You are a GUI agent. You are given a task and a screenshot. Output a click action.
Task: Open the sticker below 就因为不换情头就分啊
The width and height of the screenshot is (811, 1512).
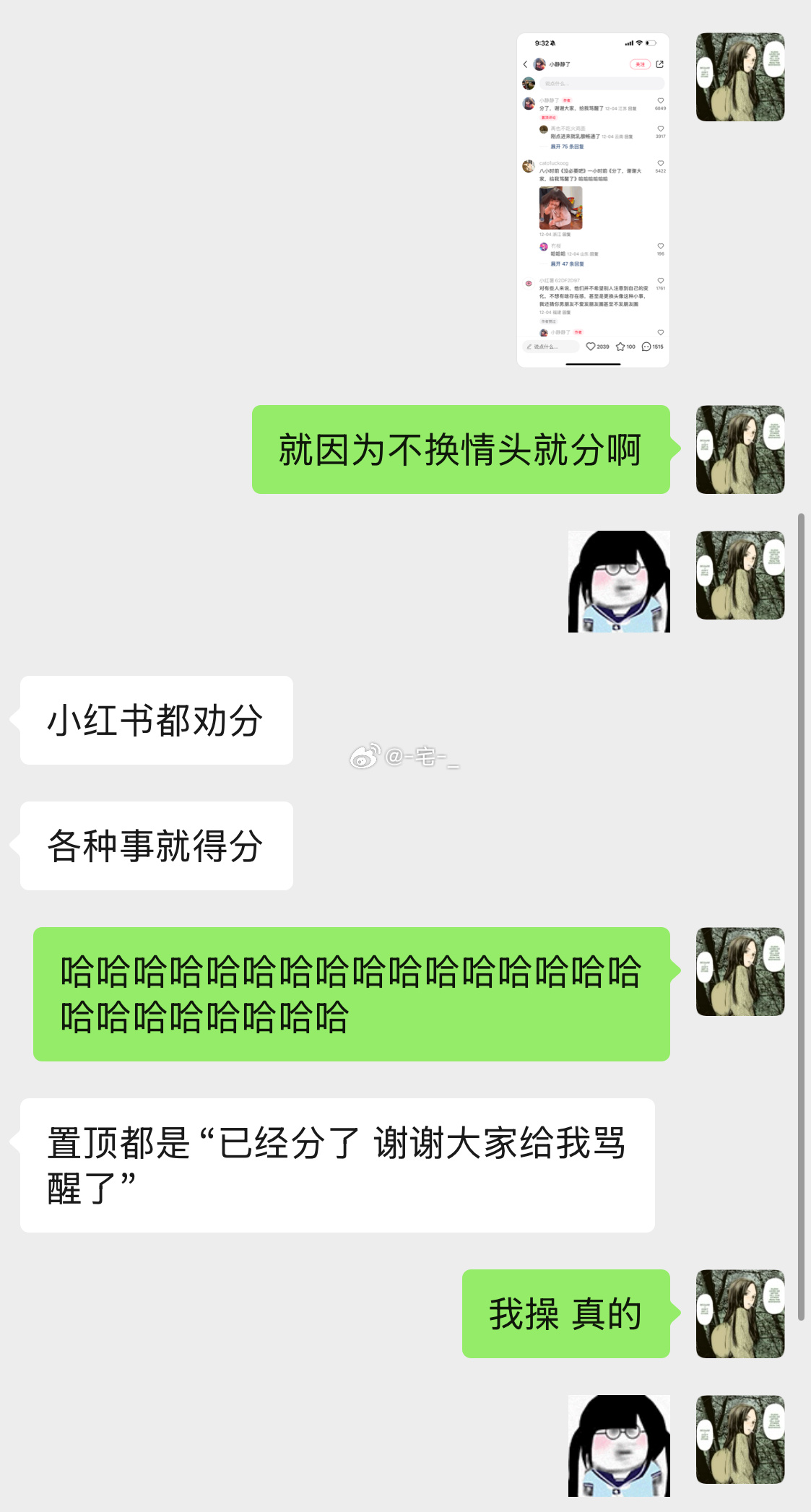pyautogui.click(x=619, y=581)
